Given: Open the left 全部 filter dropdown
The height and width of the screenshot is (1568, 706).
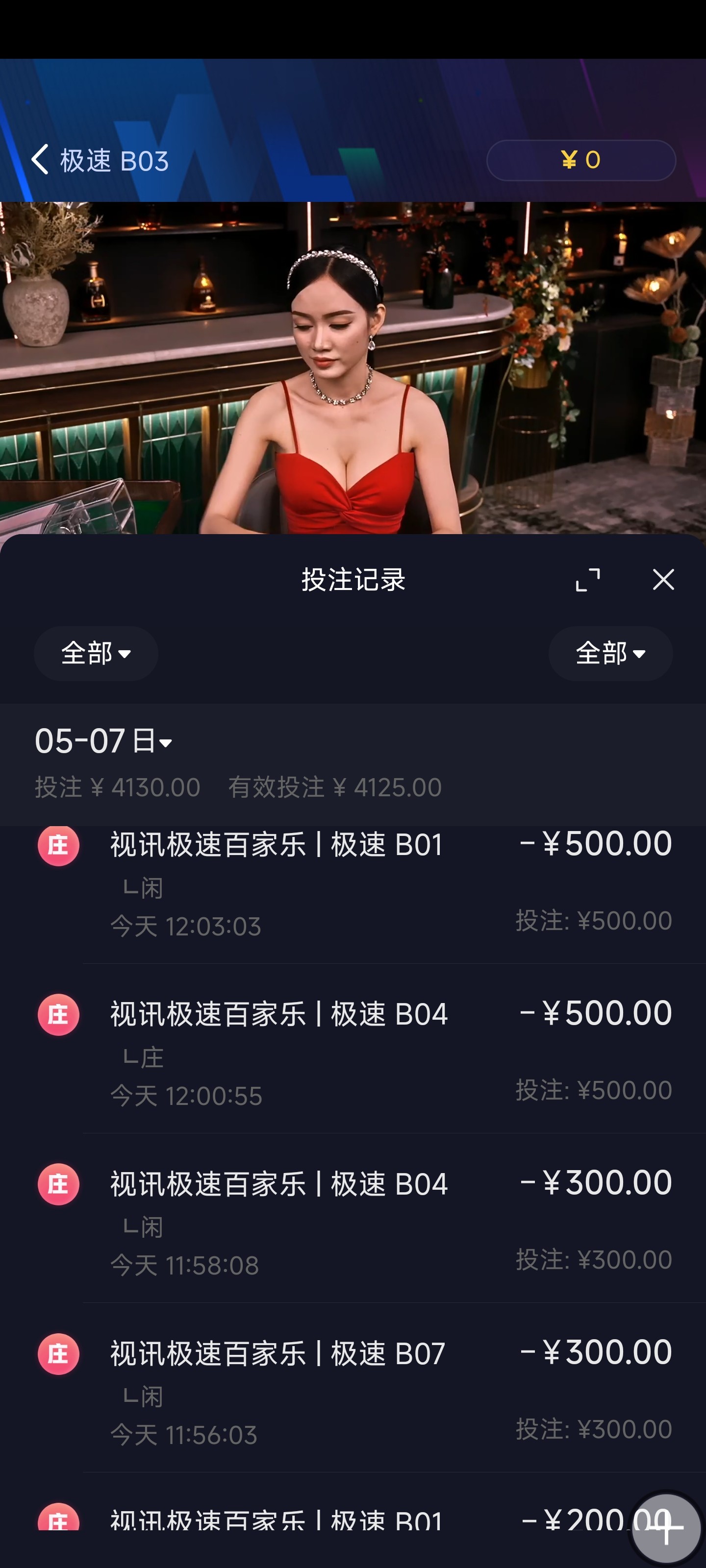Looking at the screenshot, I should pos(96,653).
